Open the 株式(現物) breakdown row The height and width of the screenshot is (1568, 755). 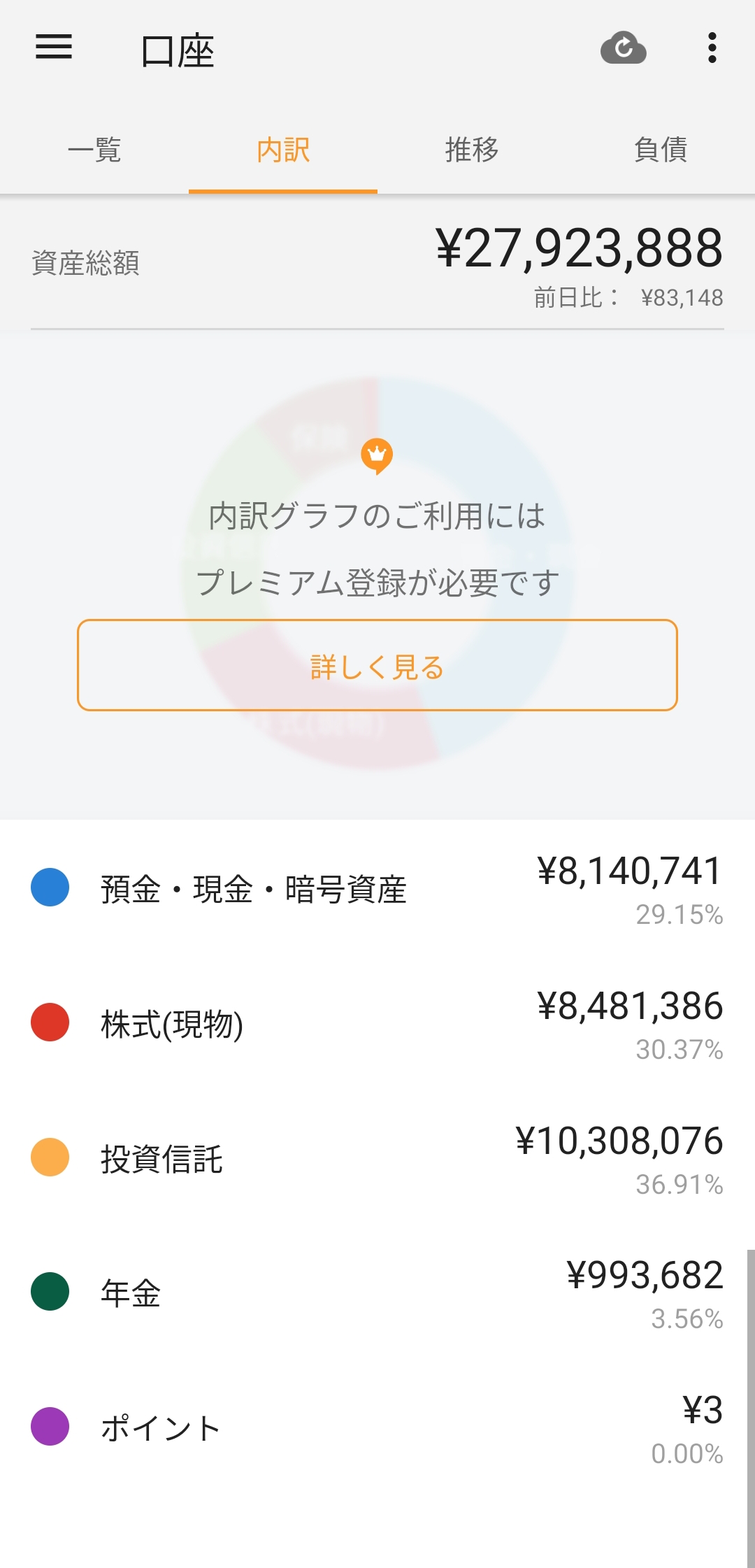377,1023
